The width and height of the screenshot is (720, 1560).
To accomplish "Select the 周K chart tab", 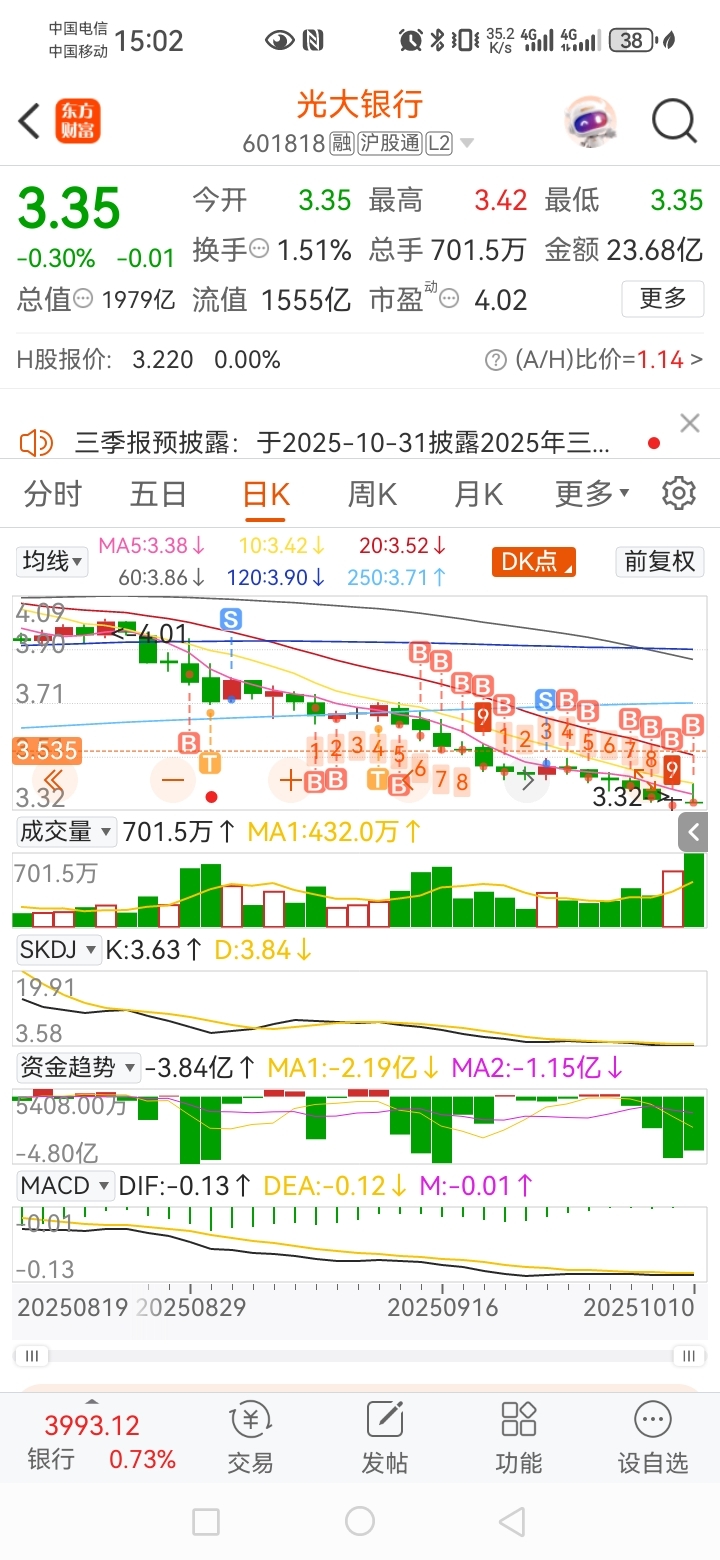I will [372, 494].
